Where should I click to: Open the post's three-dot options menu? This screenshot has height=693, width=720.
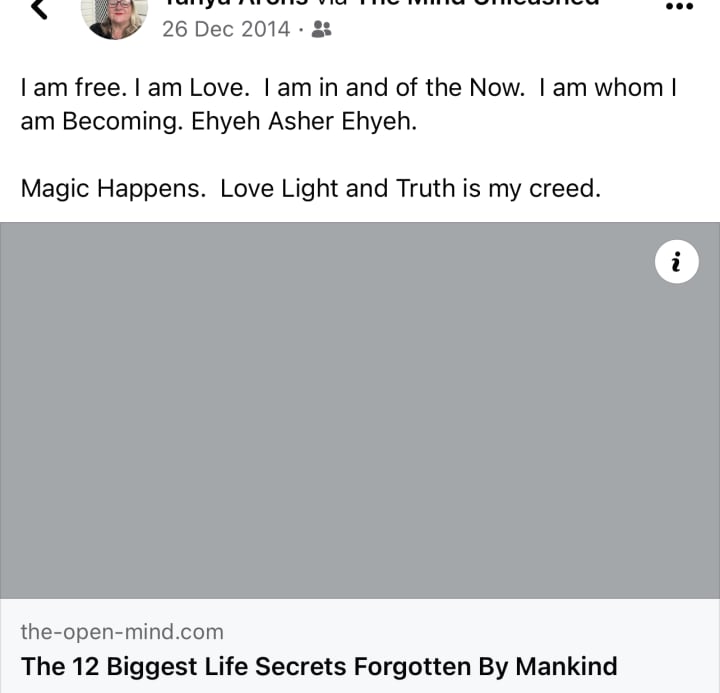click(679, 6)
